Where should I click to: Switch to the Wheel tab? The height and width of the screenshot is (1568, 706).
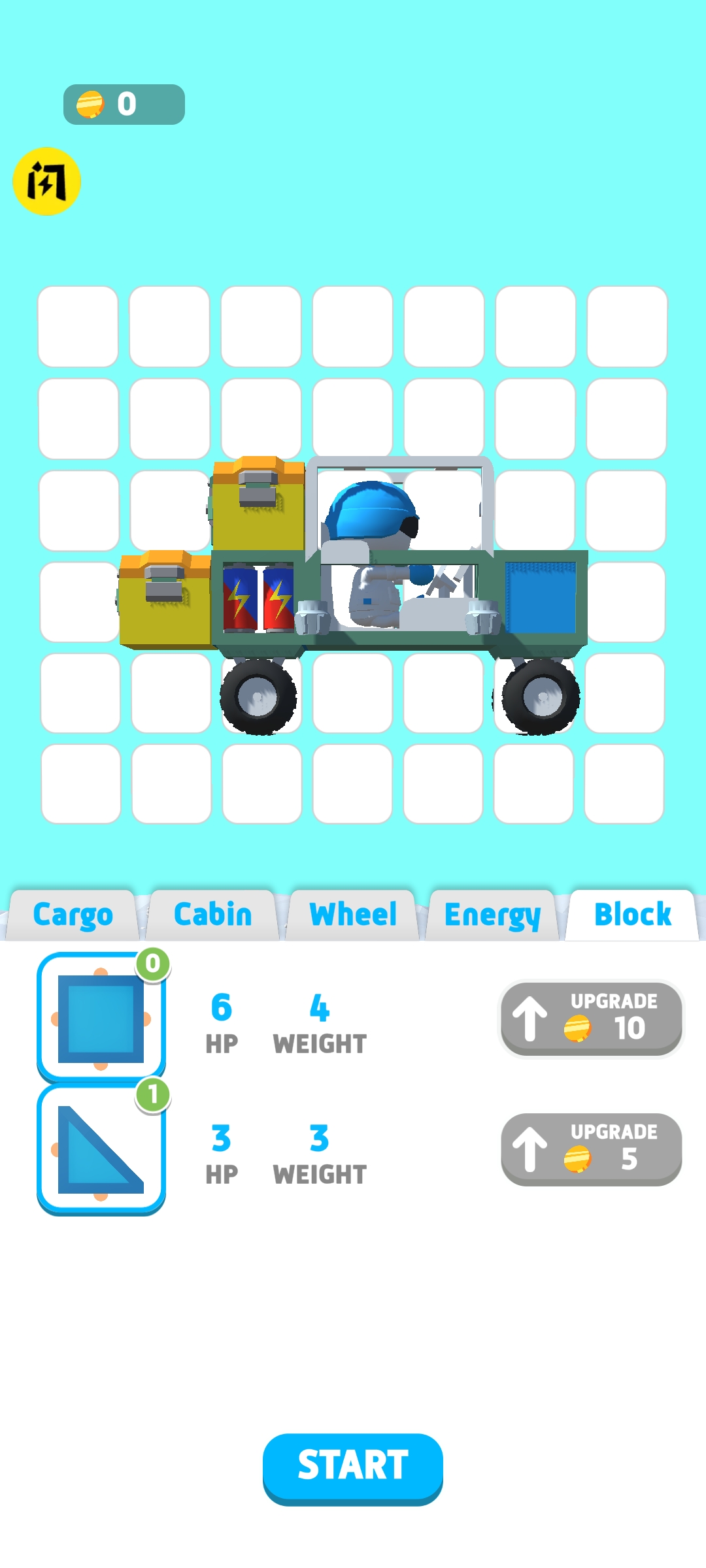click(353, 915)
